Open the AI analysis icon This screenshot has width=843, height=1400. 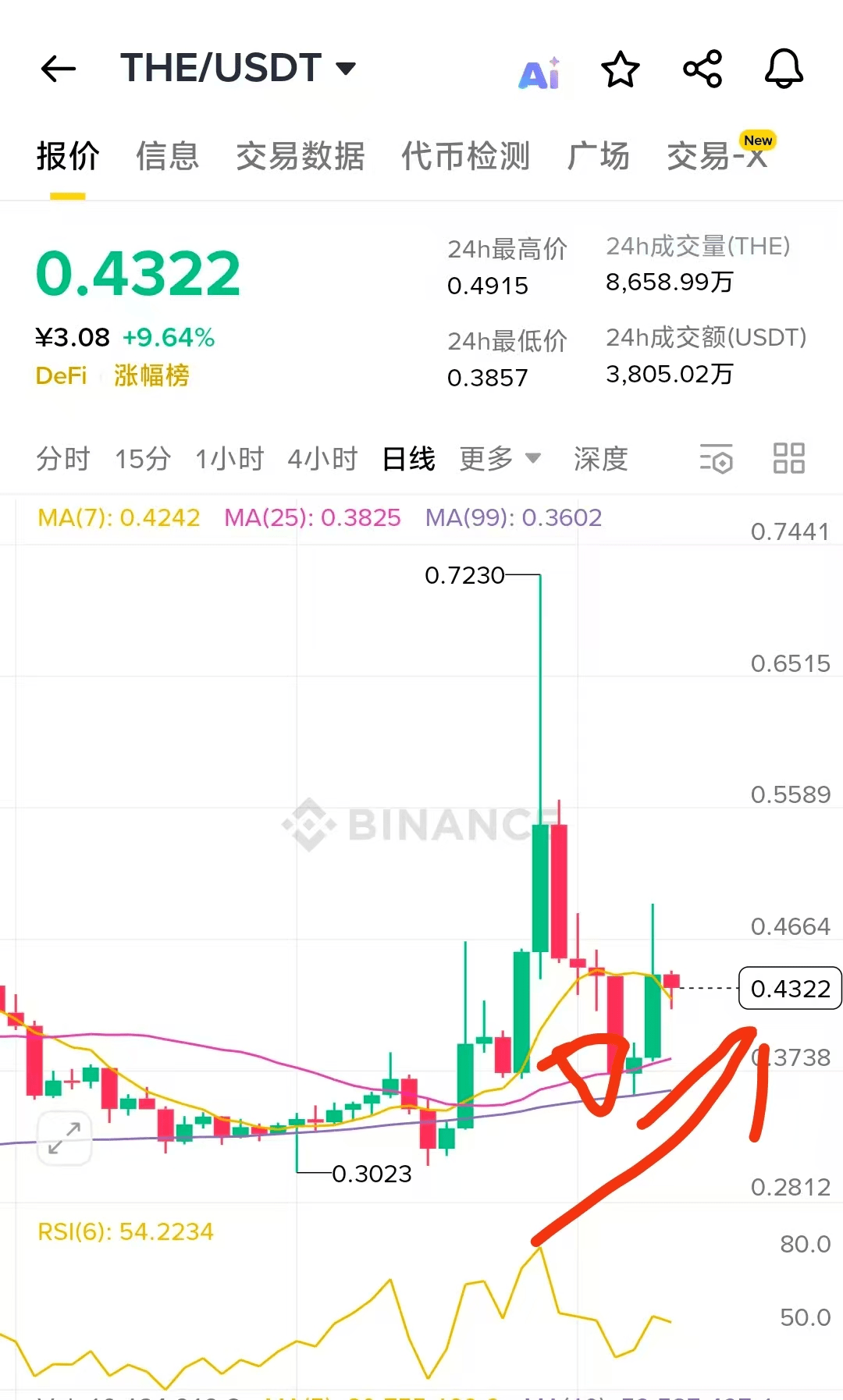coord(540,73)
